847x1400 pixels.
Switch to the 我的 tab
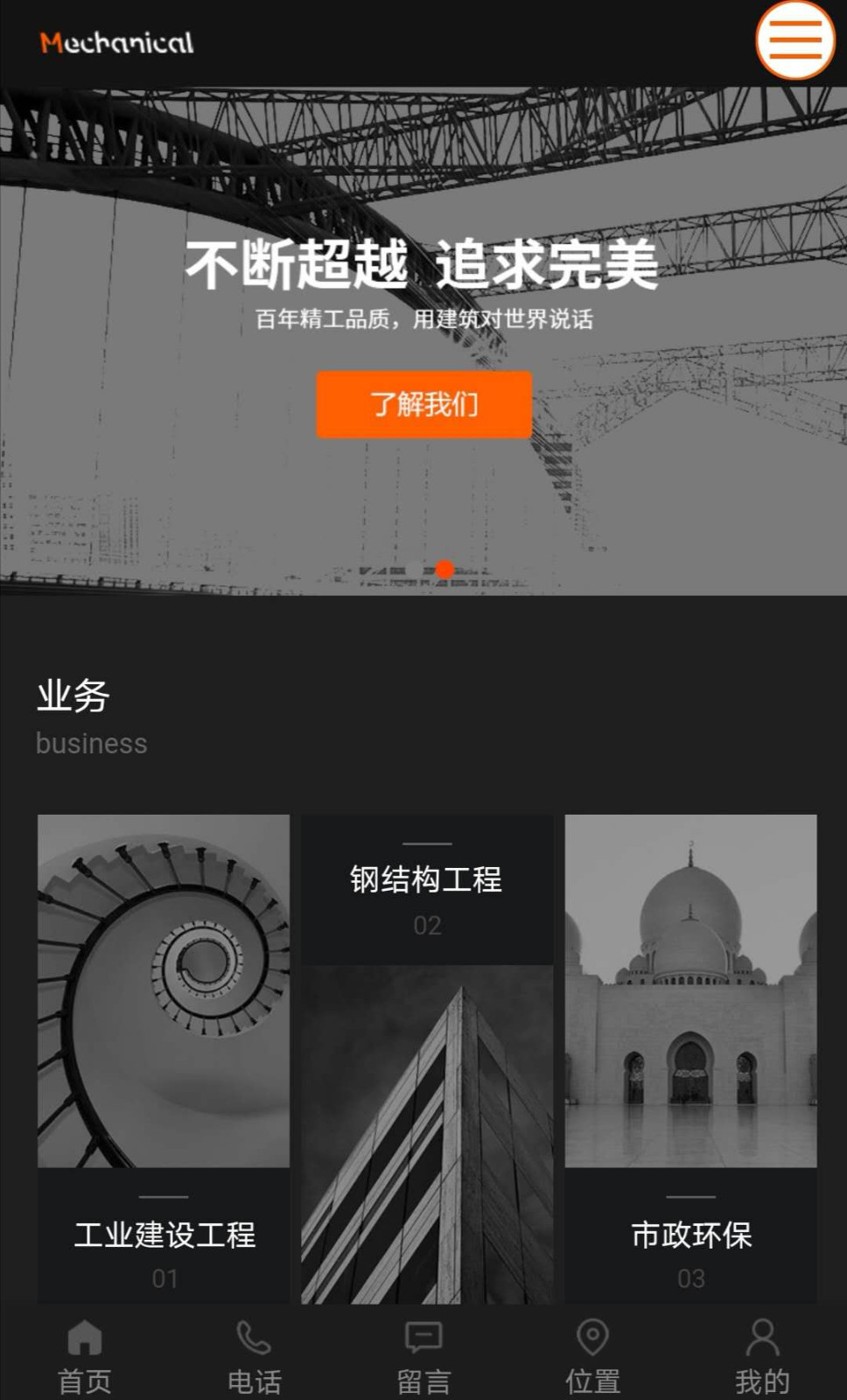tap(762, 1356)
